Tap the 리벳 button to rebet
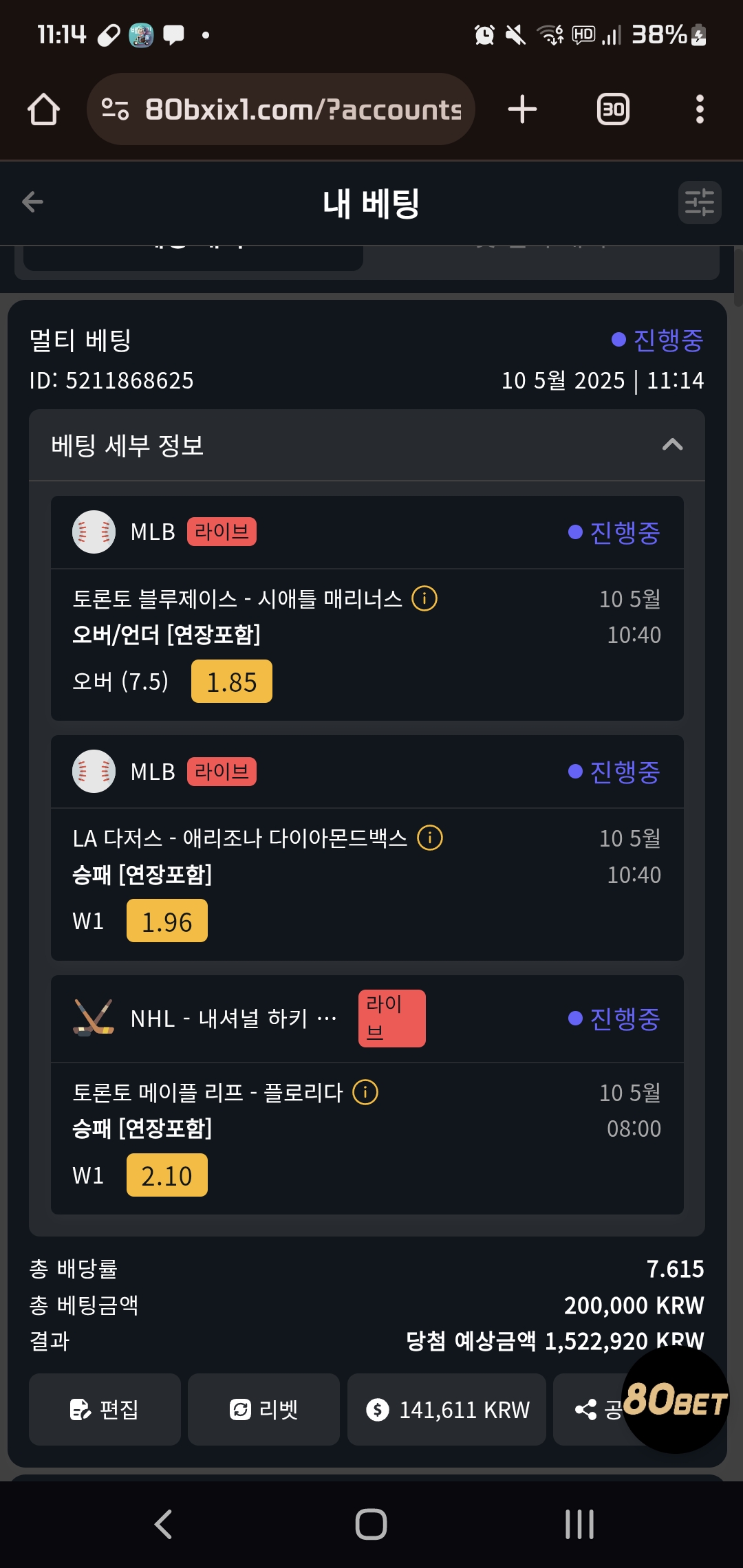The image size is (743, 1568). pos(263,1409)
